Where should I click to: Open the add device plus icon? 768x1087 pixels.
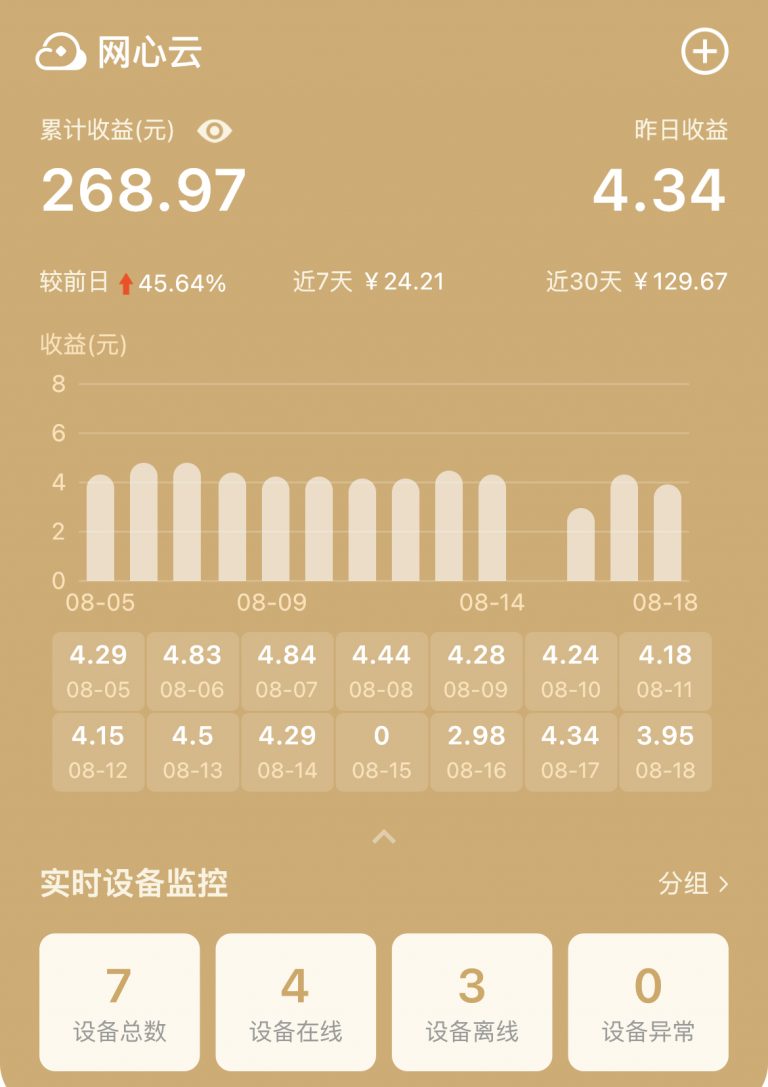tap(706, 52)
